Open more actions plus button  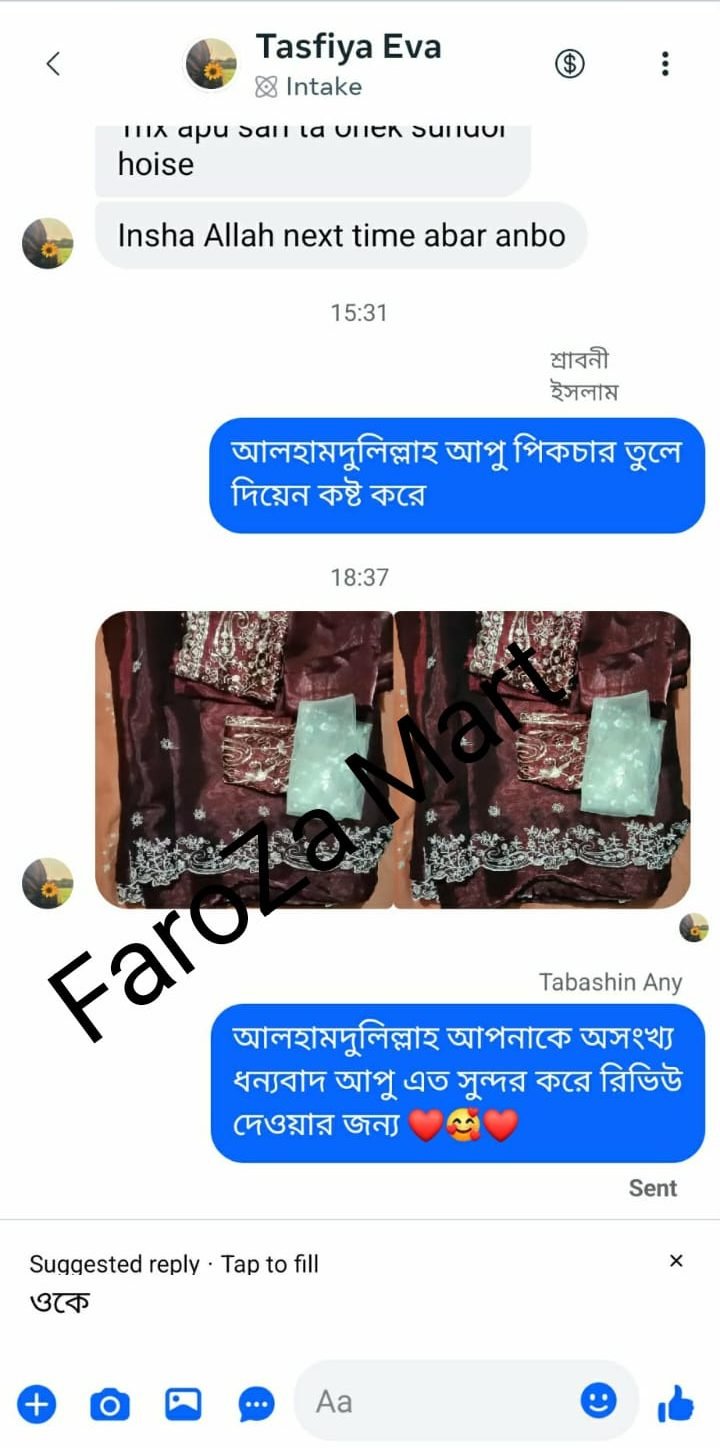(x=37, y=1405)
